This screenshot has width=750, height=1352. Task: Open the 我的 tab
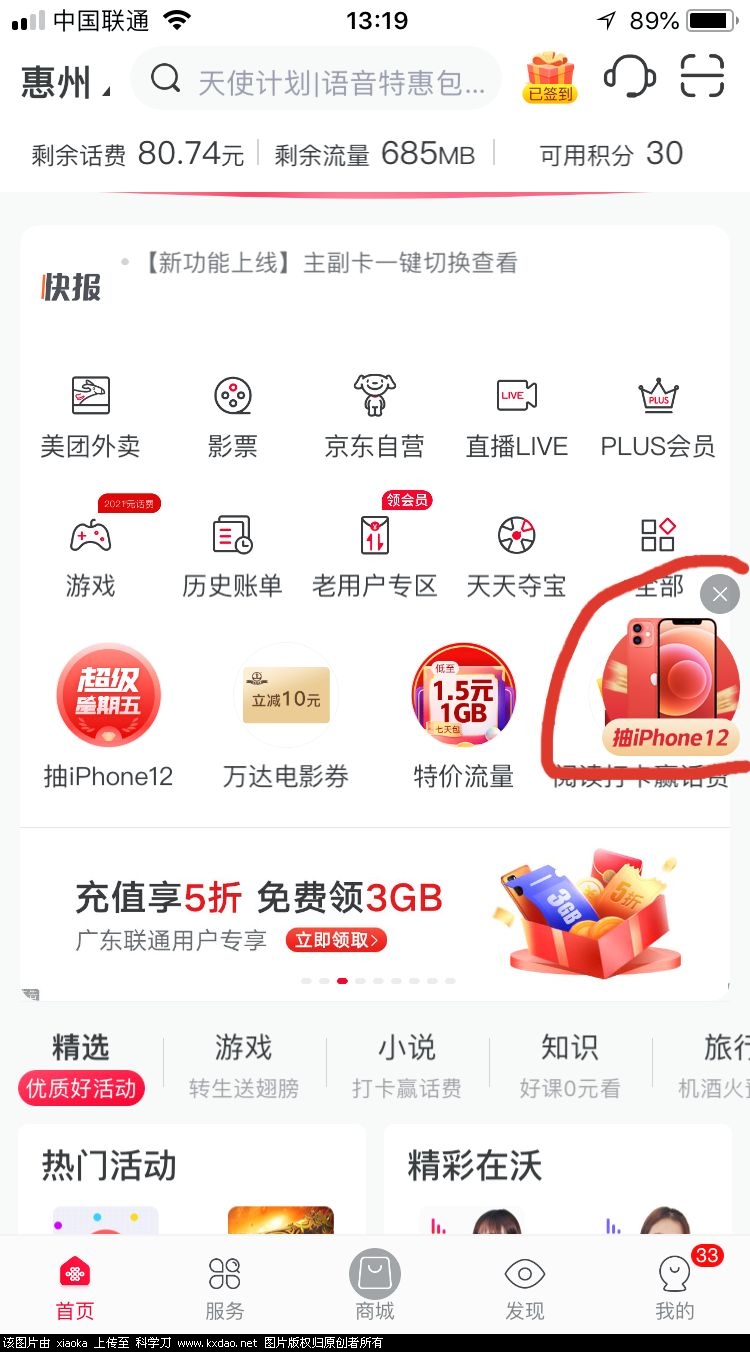tap(674, 1286)
